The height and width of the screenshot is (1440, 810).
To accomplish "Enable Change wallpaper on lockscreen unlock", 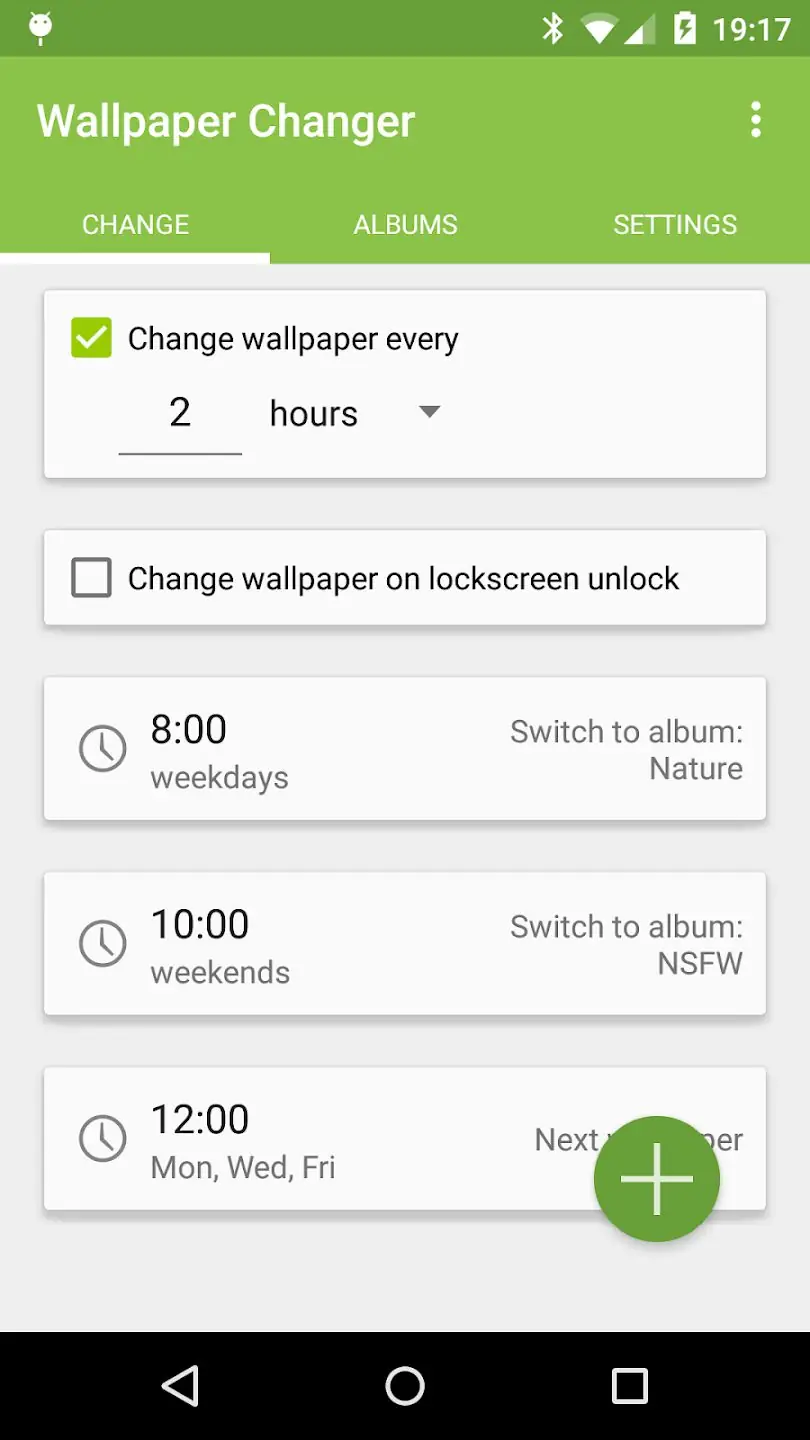I will (92, 578).
